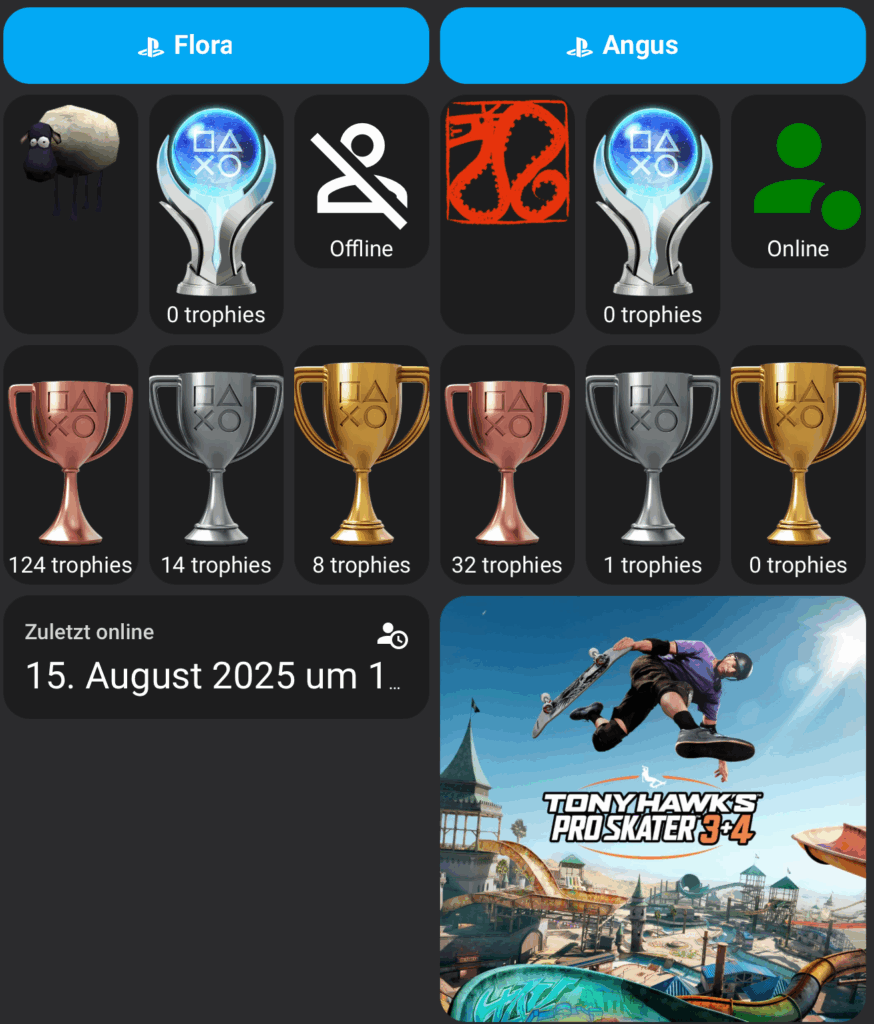The width and height of the screenshot is (874, 1024).
Task: Select Angus's Online status tile
Action: [x=798, y=181]
